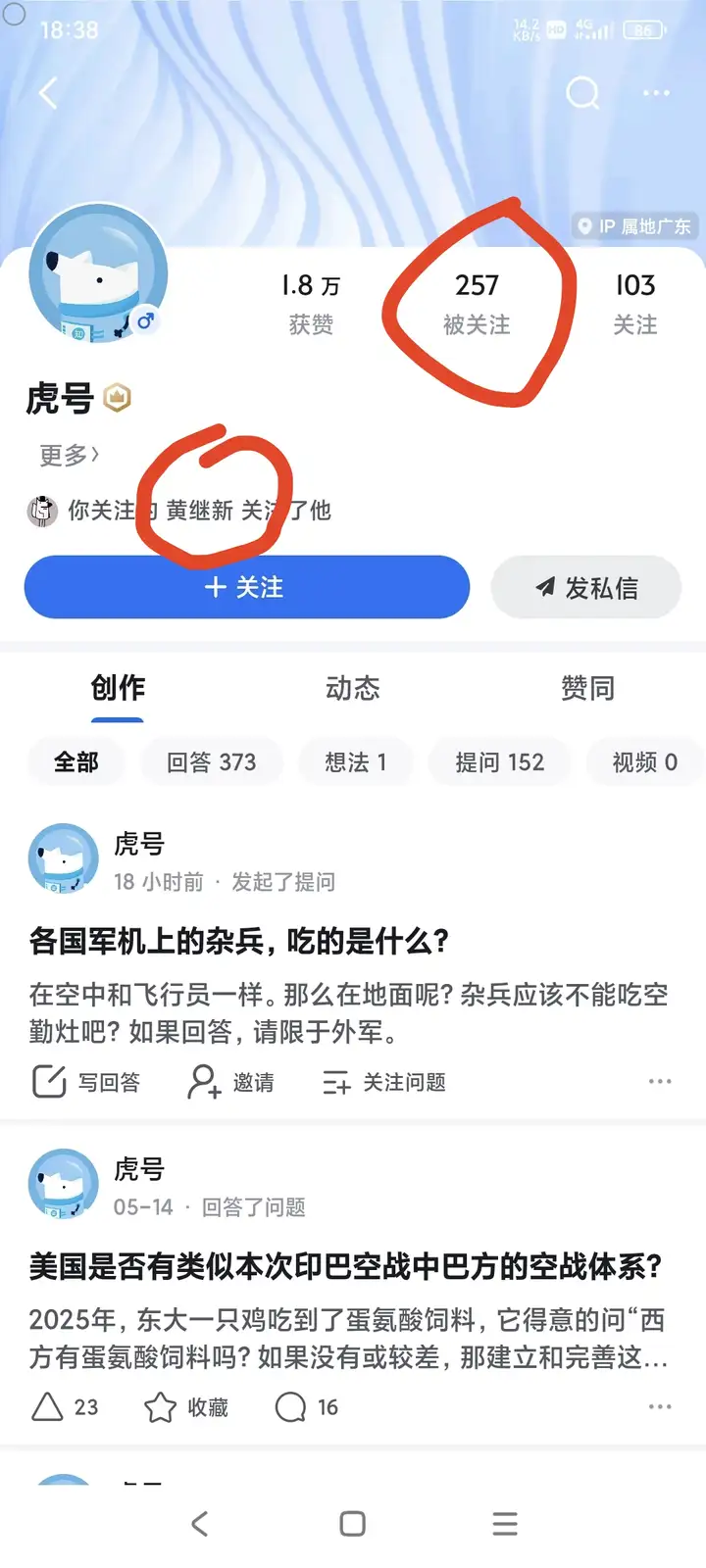The image size is (706, 1568).
Task: Switch to the 赞同 tab
Action: point(587,688)
